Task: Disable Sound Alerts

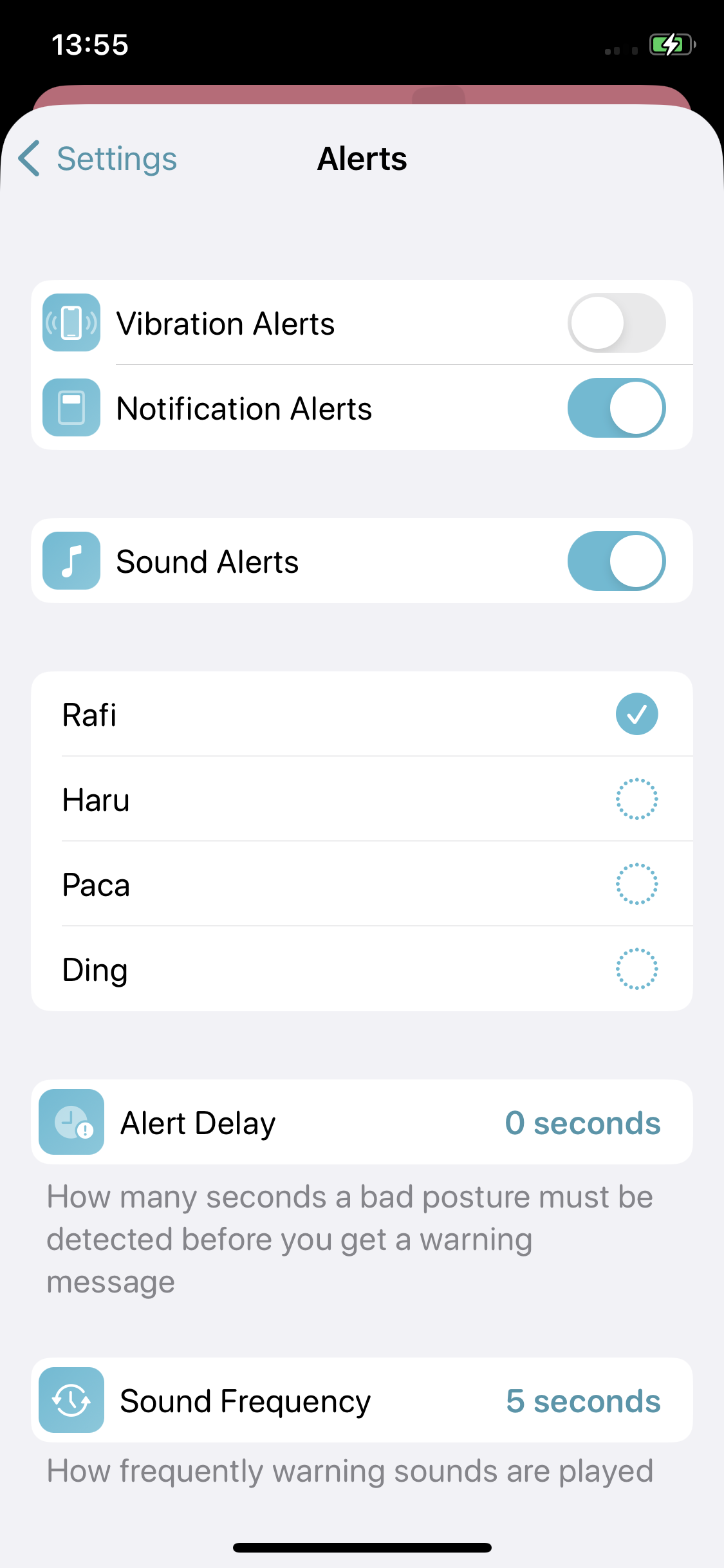Action: pyautogui.click(x=616, y=561)
